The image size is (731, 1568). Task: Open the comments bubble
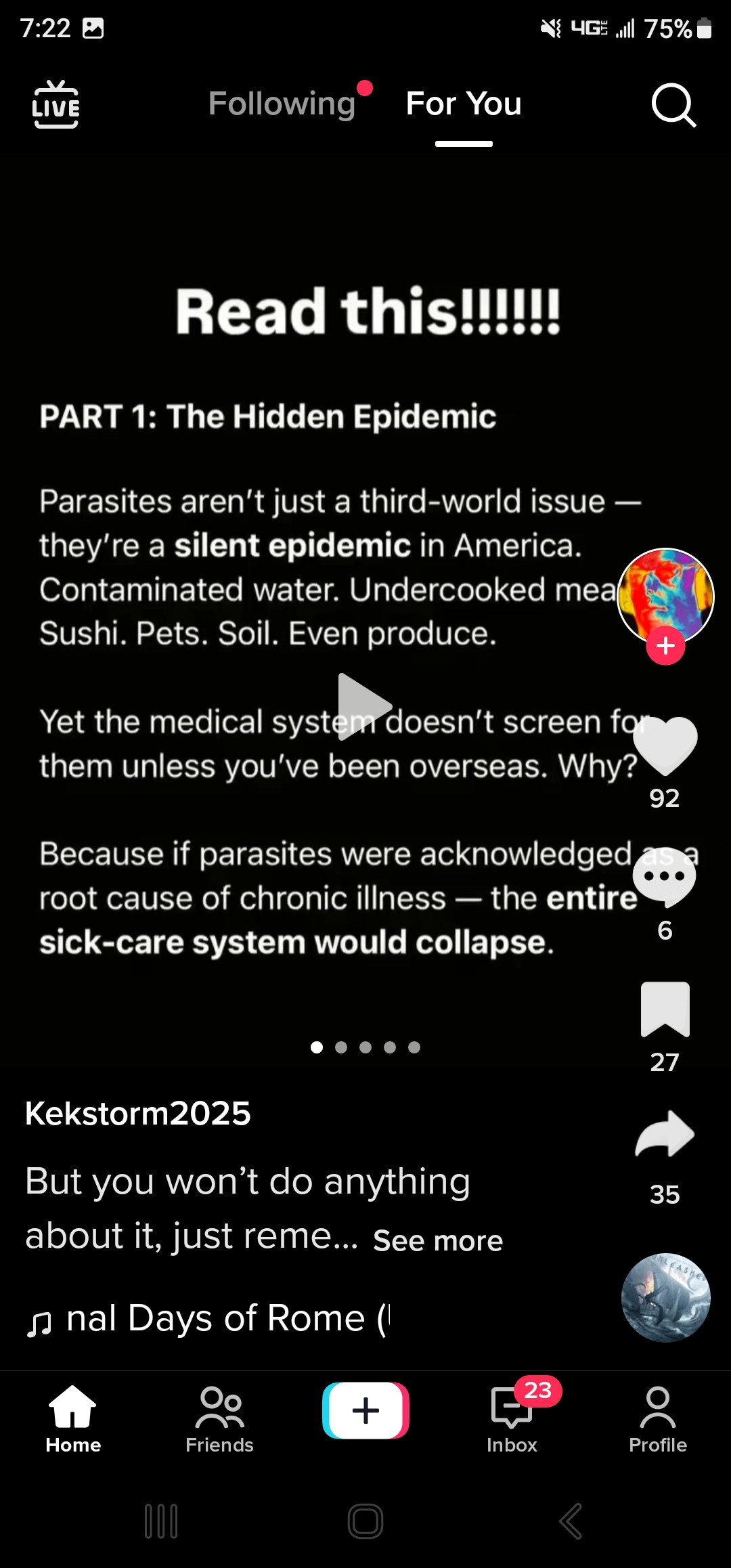click(x=664, y=878)
